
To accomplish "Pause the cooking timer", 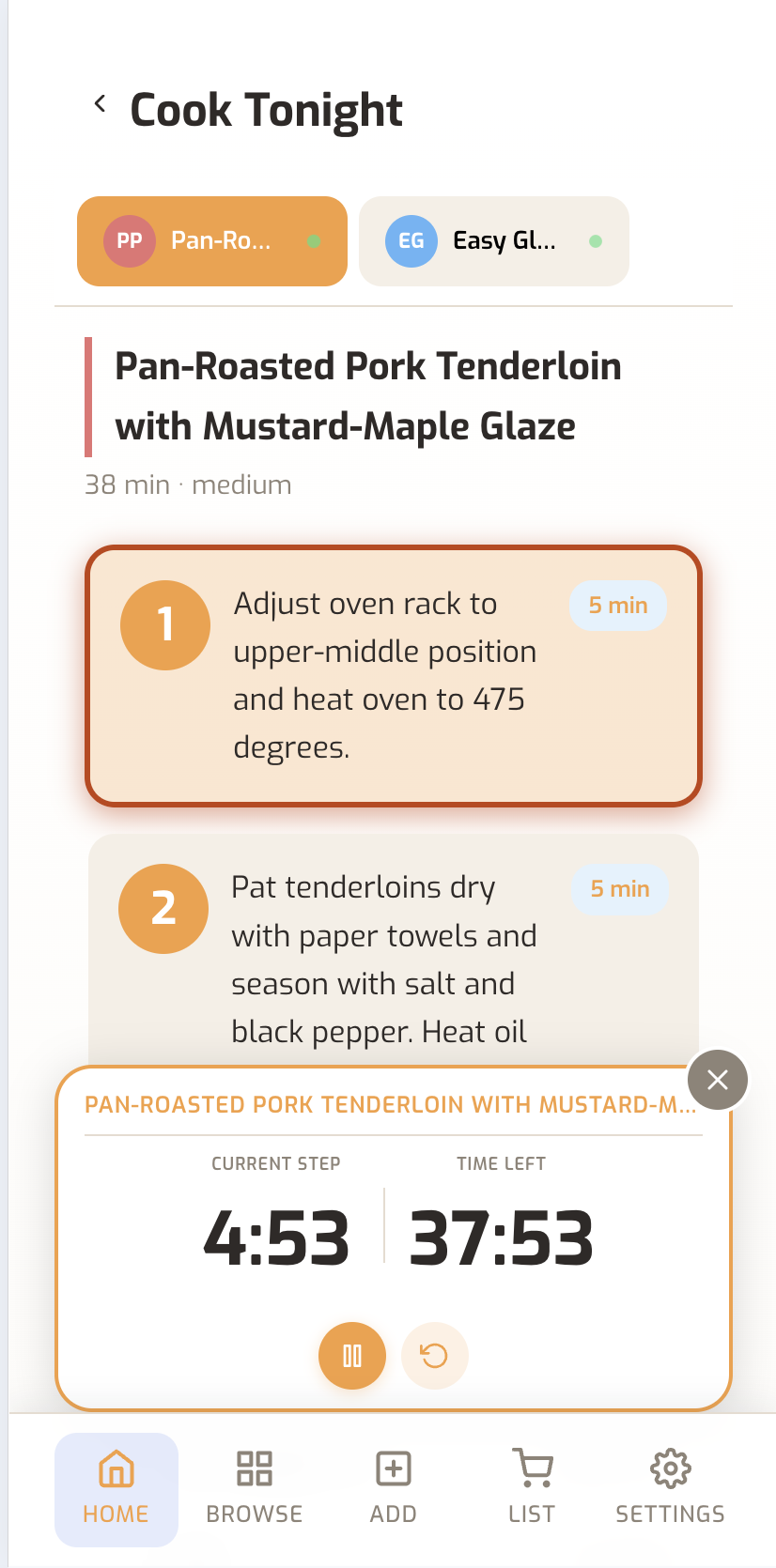I will click(352, 1356).
